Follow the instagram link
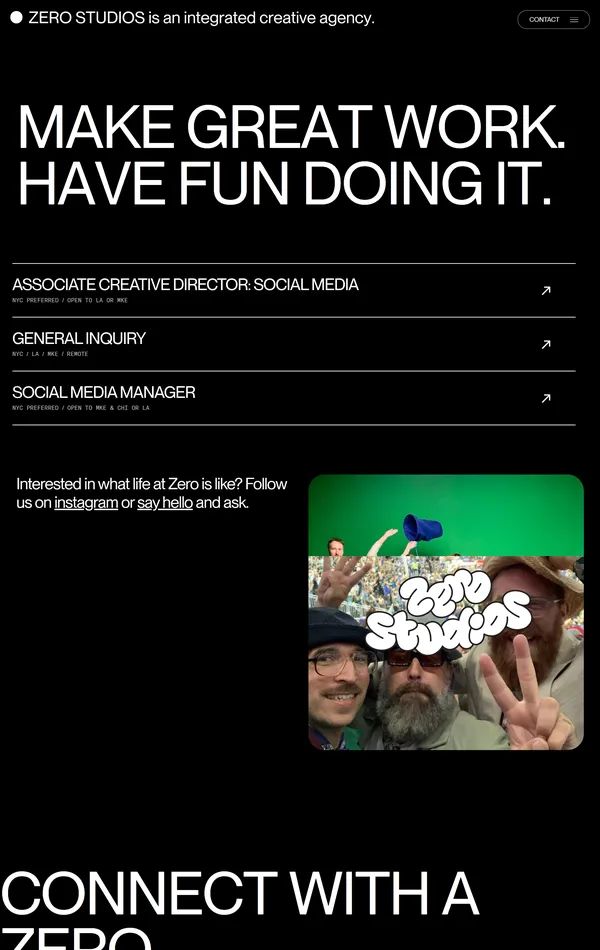This screenshot has width=600, height=950. 86,503
